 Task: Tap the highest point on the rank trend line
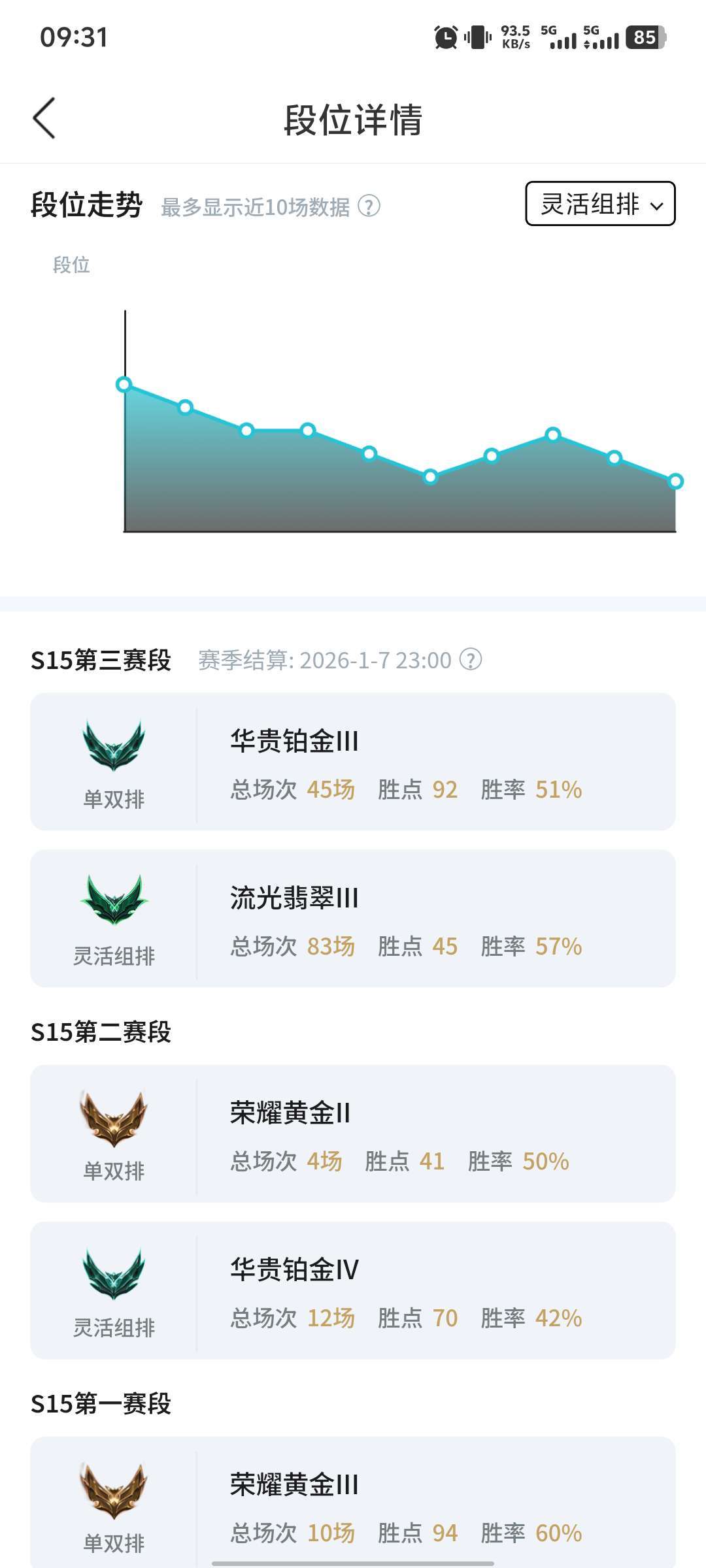point(124,385)
